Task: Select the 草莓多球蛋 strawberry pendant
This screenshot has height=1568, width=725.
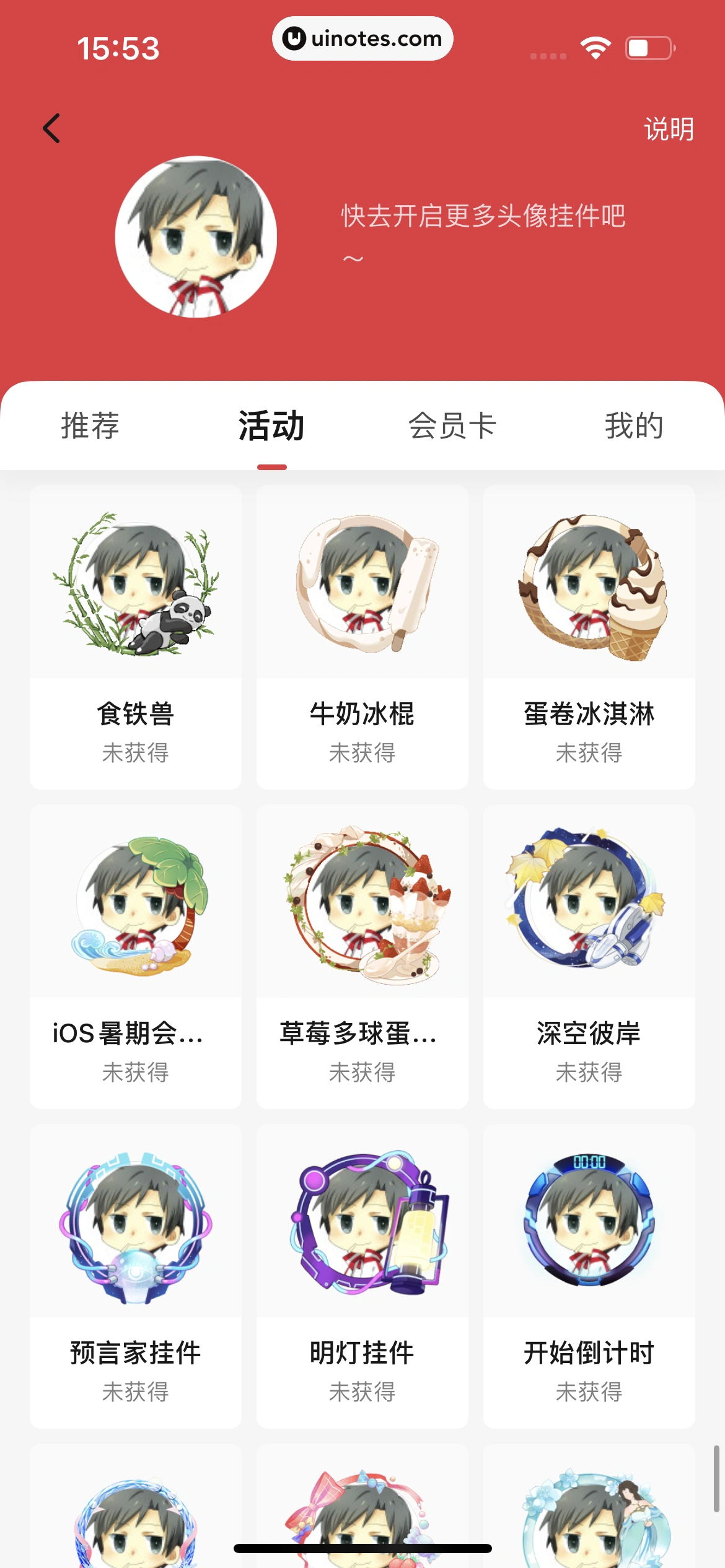Action: coord(361,910)
